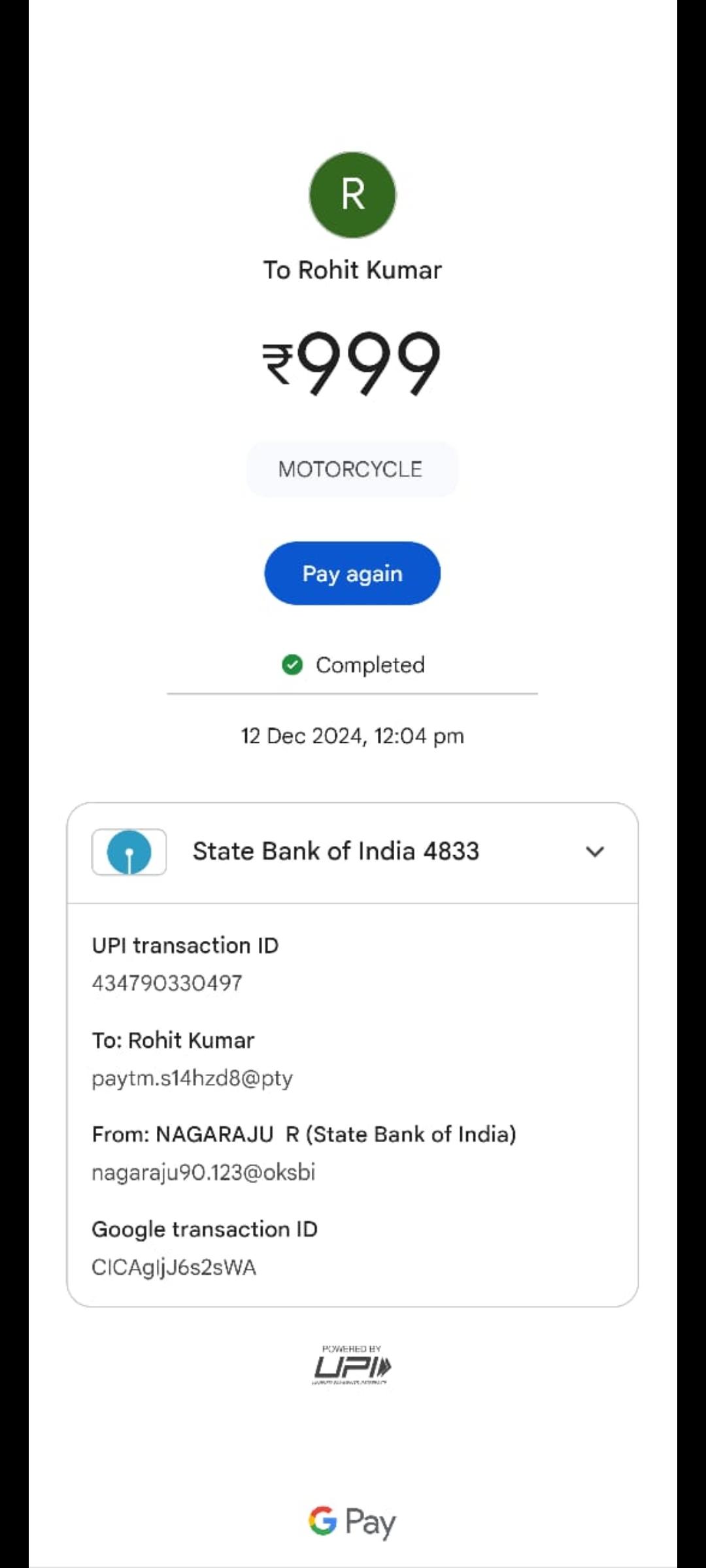Tap the Pay again button
Image resolution: width=706 pixels, height=1568 pixels.
(352, 573)
